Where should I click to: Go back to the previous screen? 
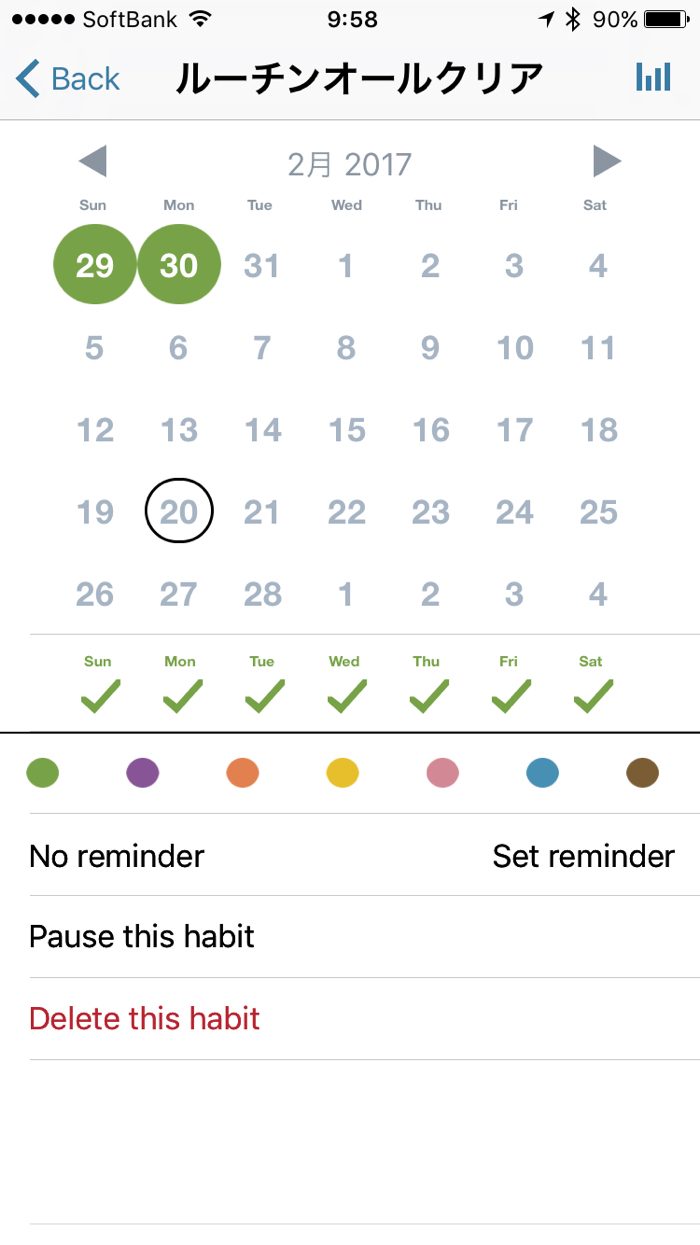pyautogui.click(x=68, y=78)
